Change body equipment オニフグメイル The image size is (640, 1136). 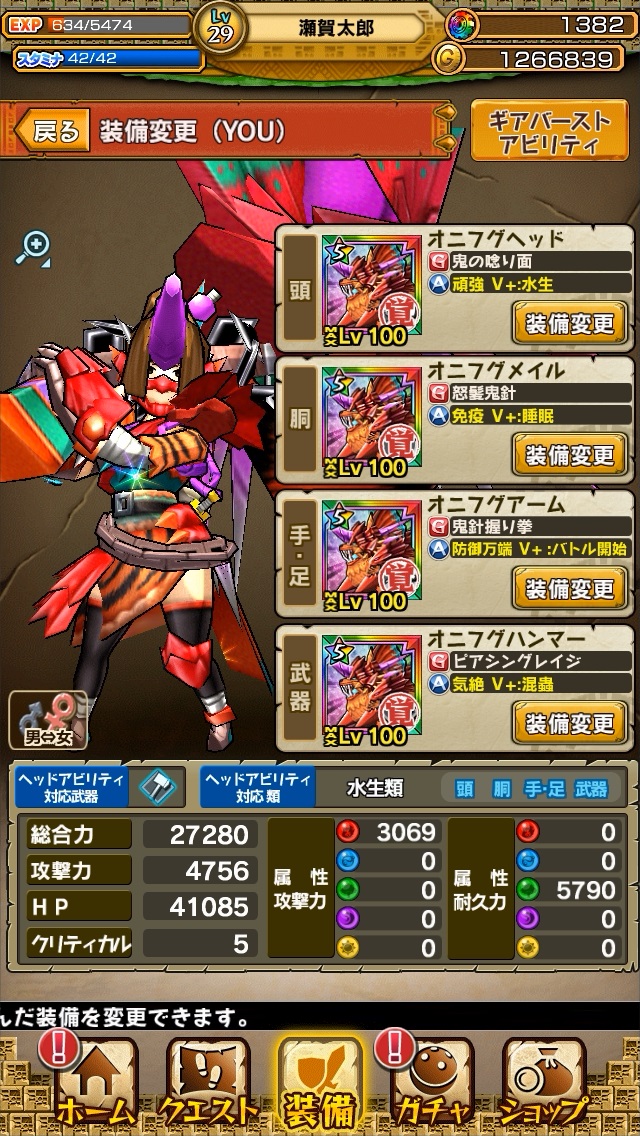coord(570,456)
